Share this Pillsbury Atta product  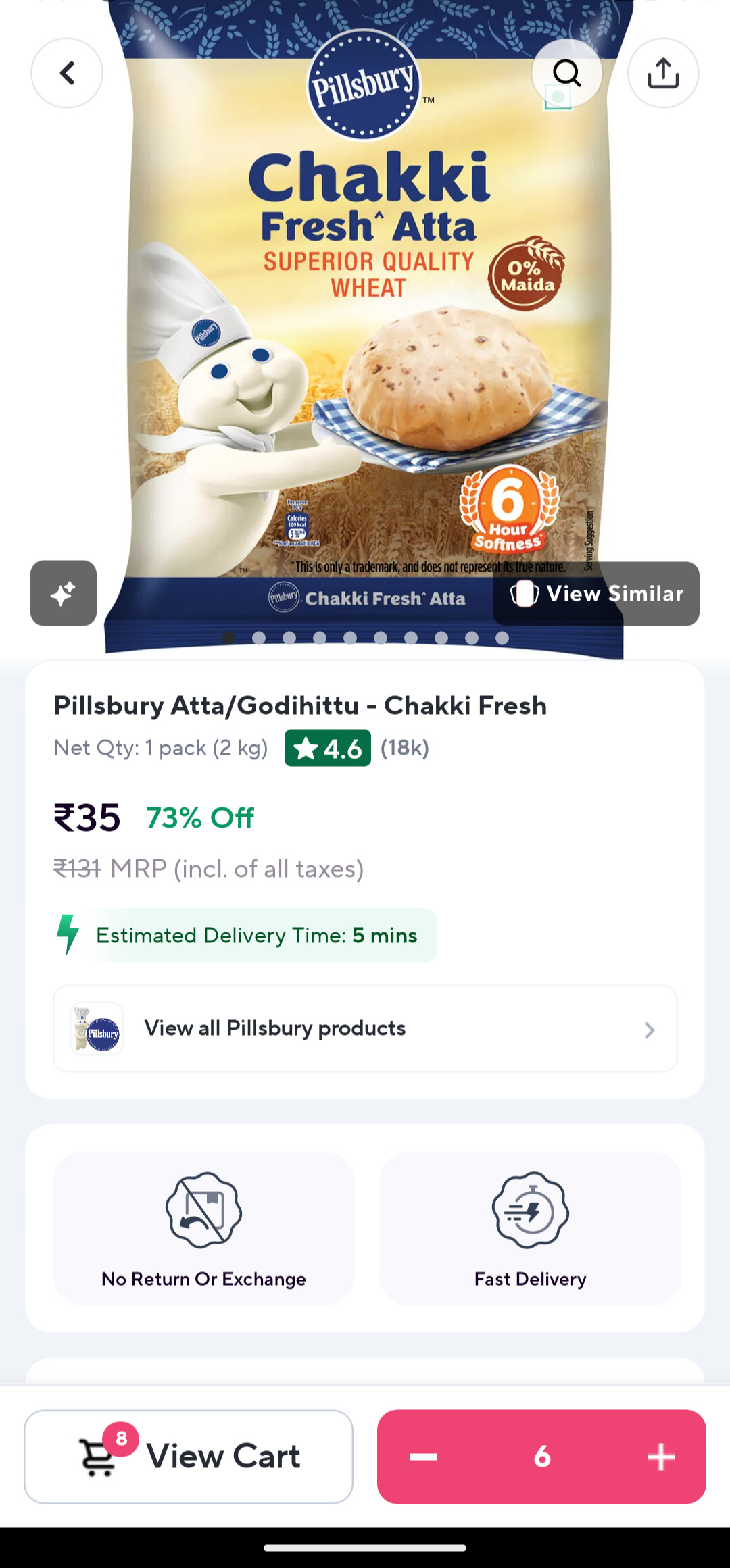(x=662, y=73)
